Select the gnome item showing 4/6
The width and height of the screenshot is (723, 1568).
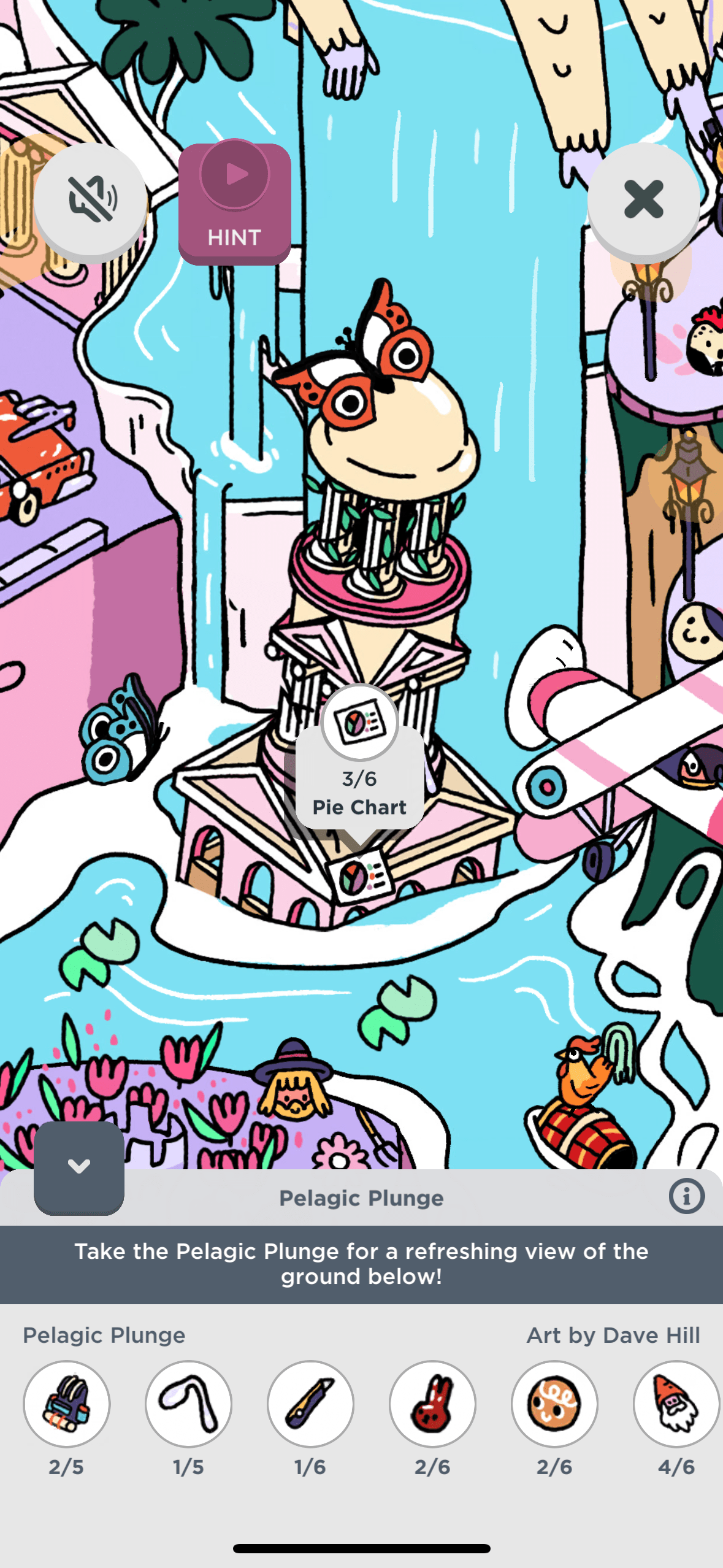[x=676, y=1404]
